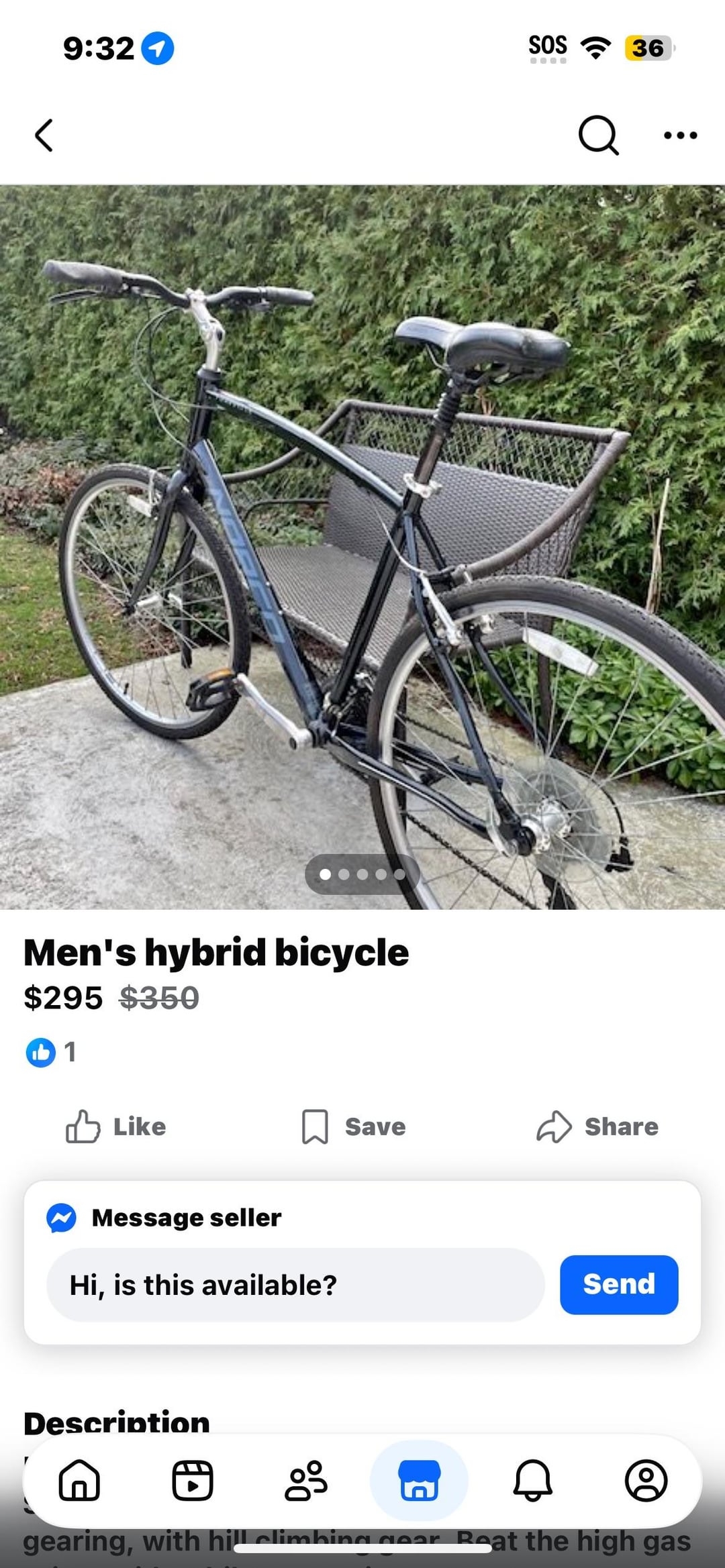The height and width of the screenshot is (1568, 725).
Task: Open the search icon in the top bar
Action: click(x=597, y=136)
